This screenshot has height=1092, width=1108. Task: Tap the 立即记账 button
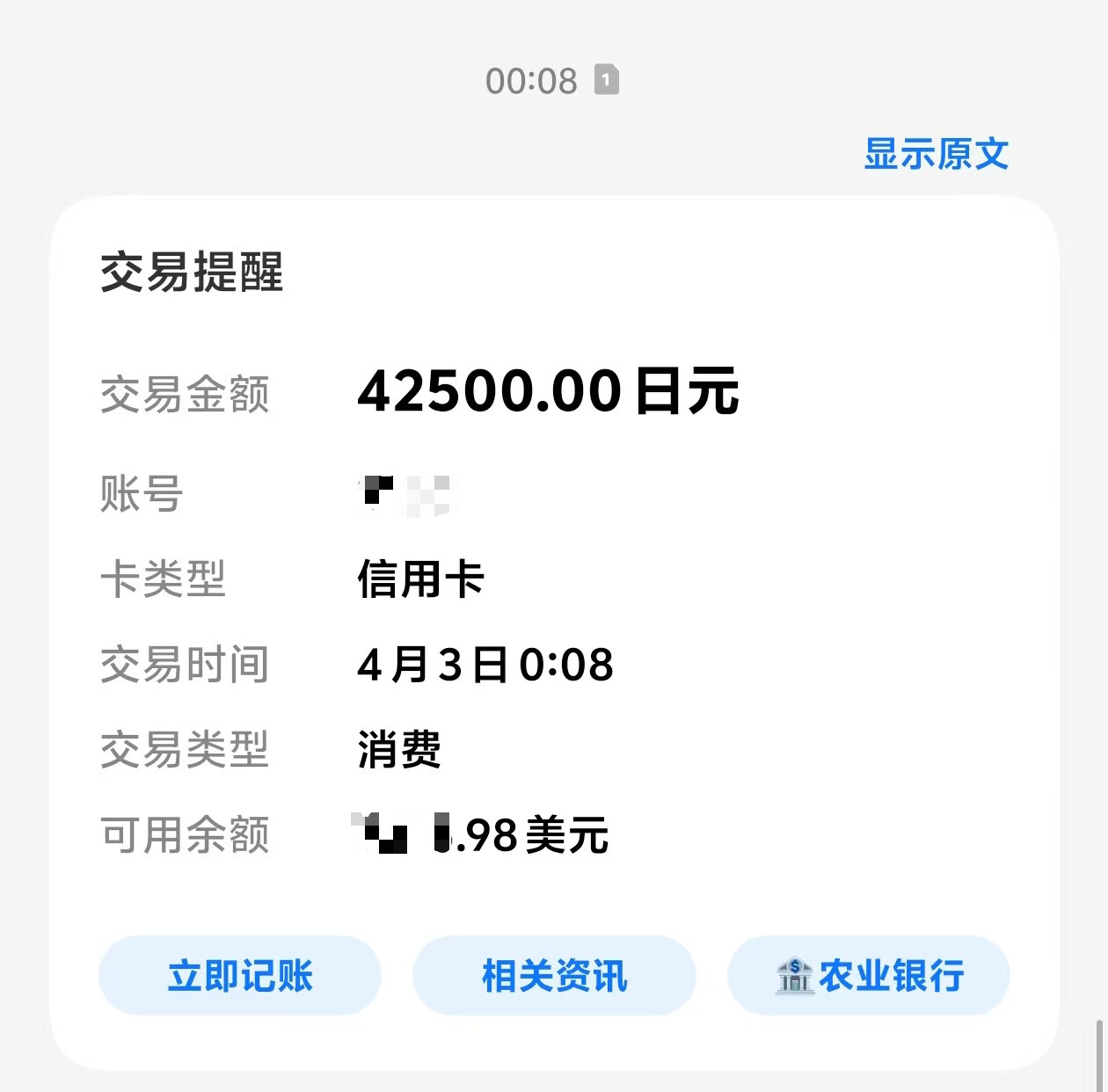[x=240, y=976]
